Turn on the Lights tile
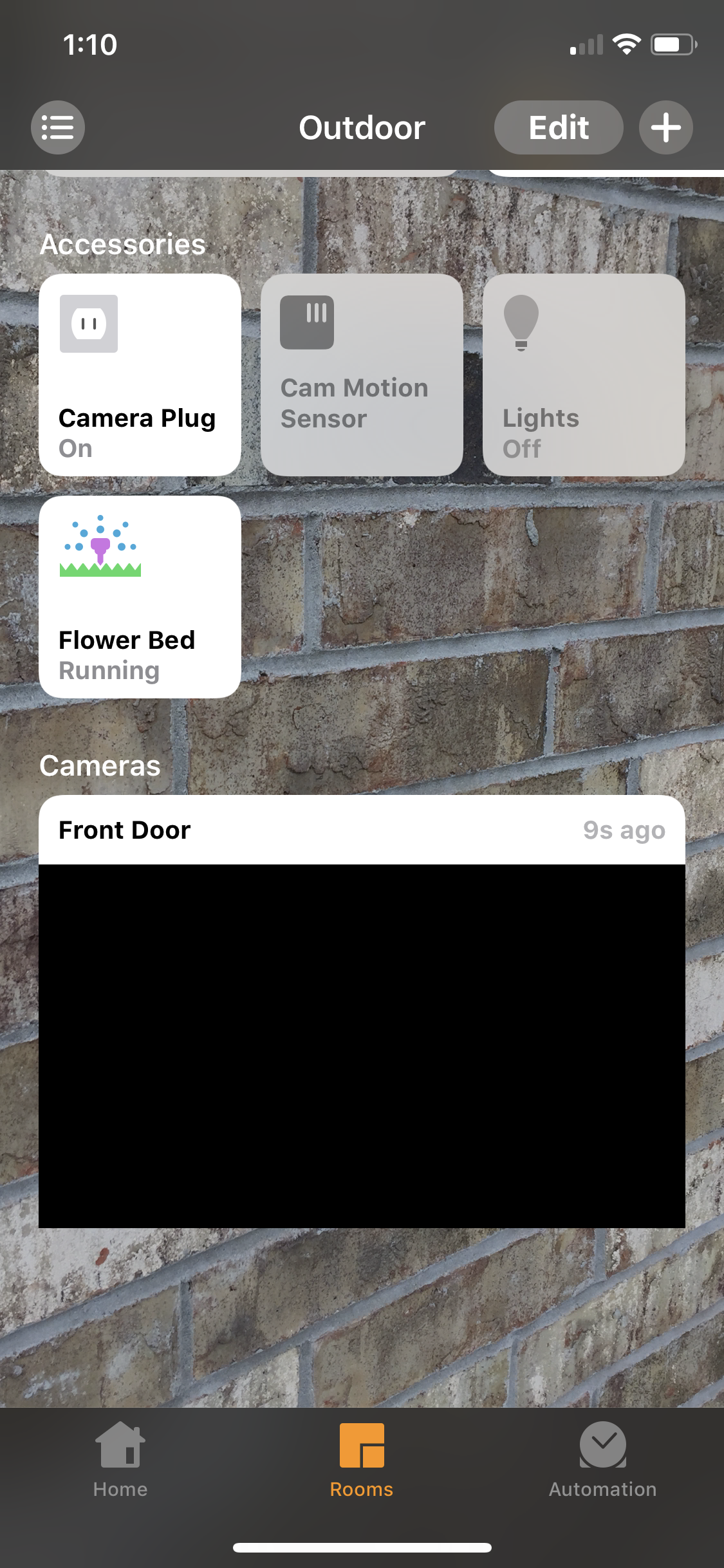Viewport: 724px width, 1568px height. [x=584, y=375]
